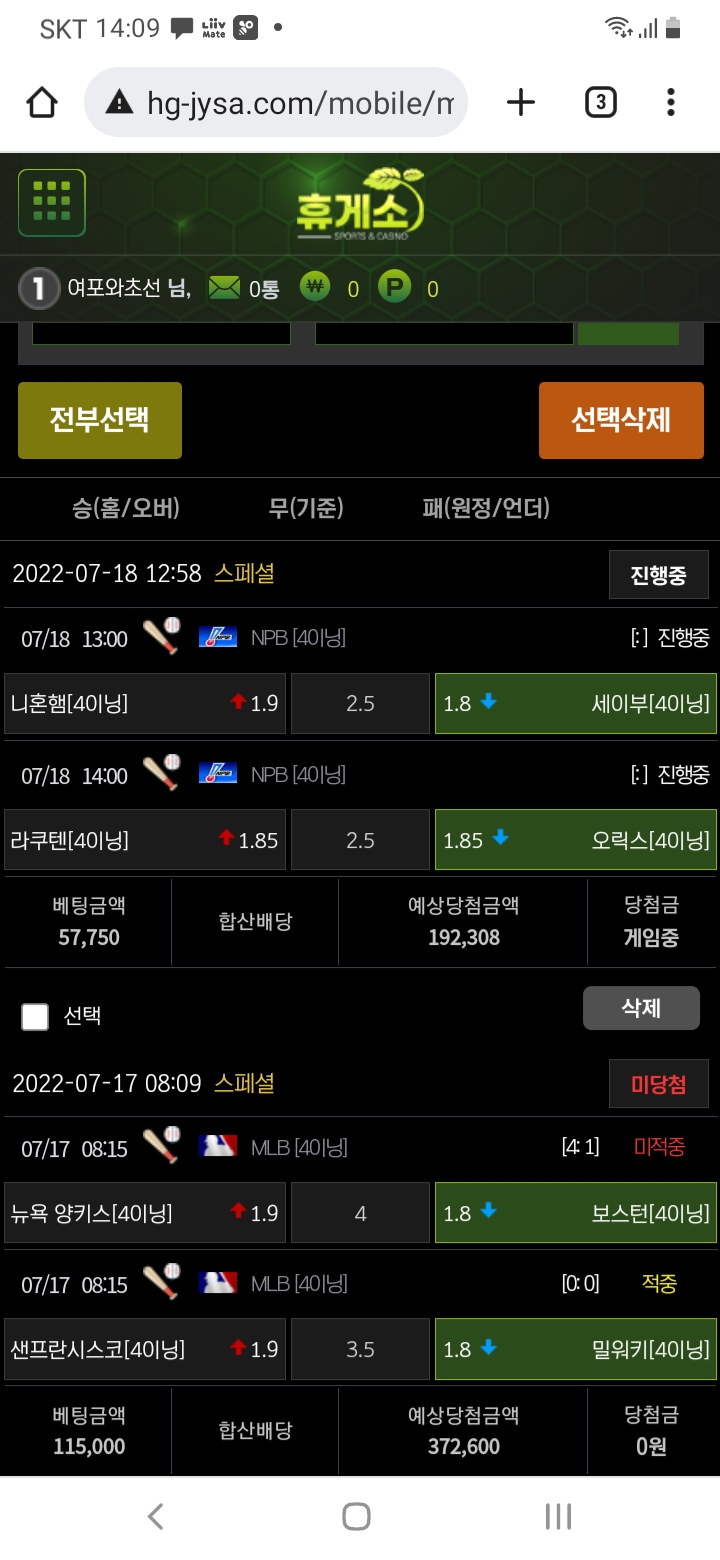
Task: Tap the 선택삭제 button
Action: coord(621,420)
